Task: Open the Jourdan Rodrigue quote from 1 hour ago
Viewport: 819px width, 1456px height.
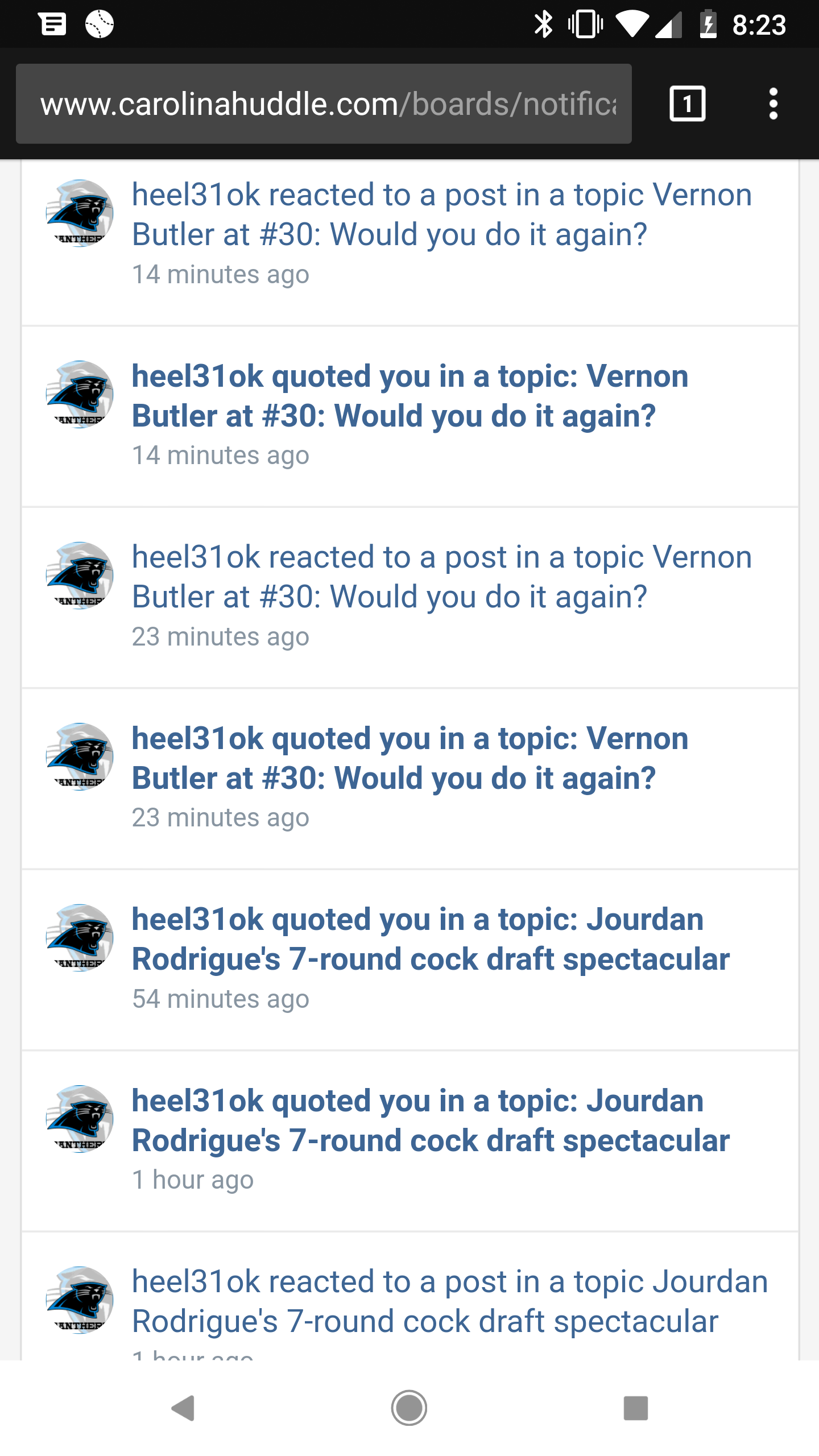Action: tap(431, 1120)
